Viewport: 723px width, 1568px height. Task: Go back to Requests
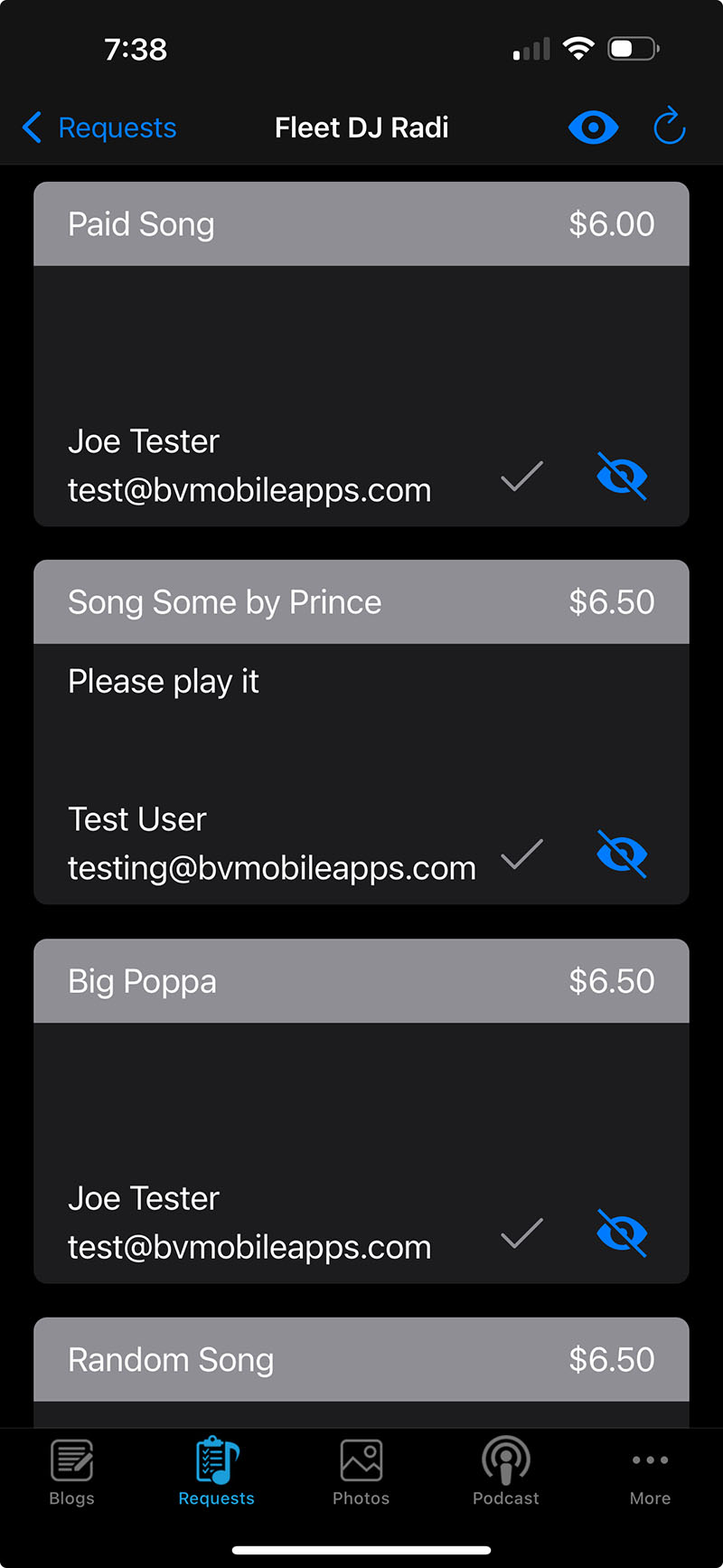99,128
